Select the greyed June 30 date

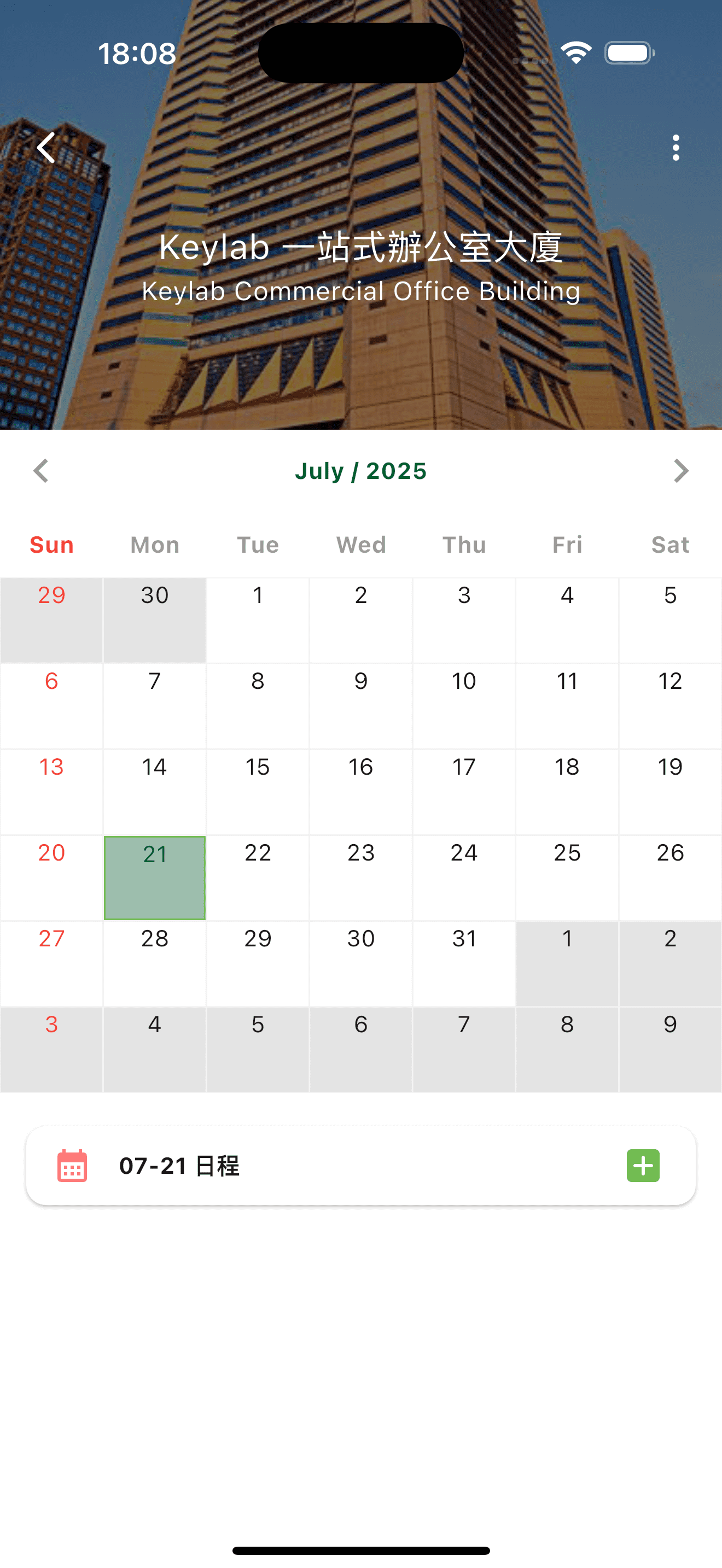point(155,619)
